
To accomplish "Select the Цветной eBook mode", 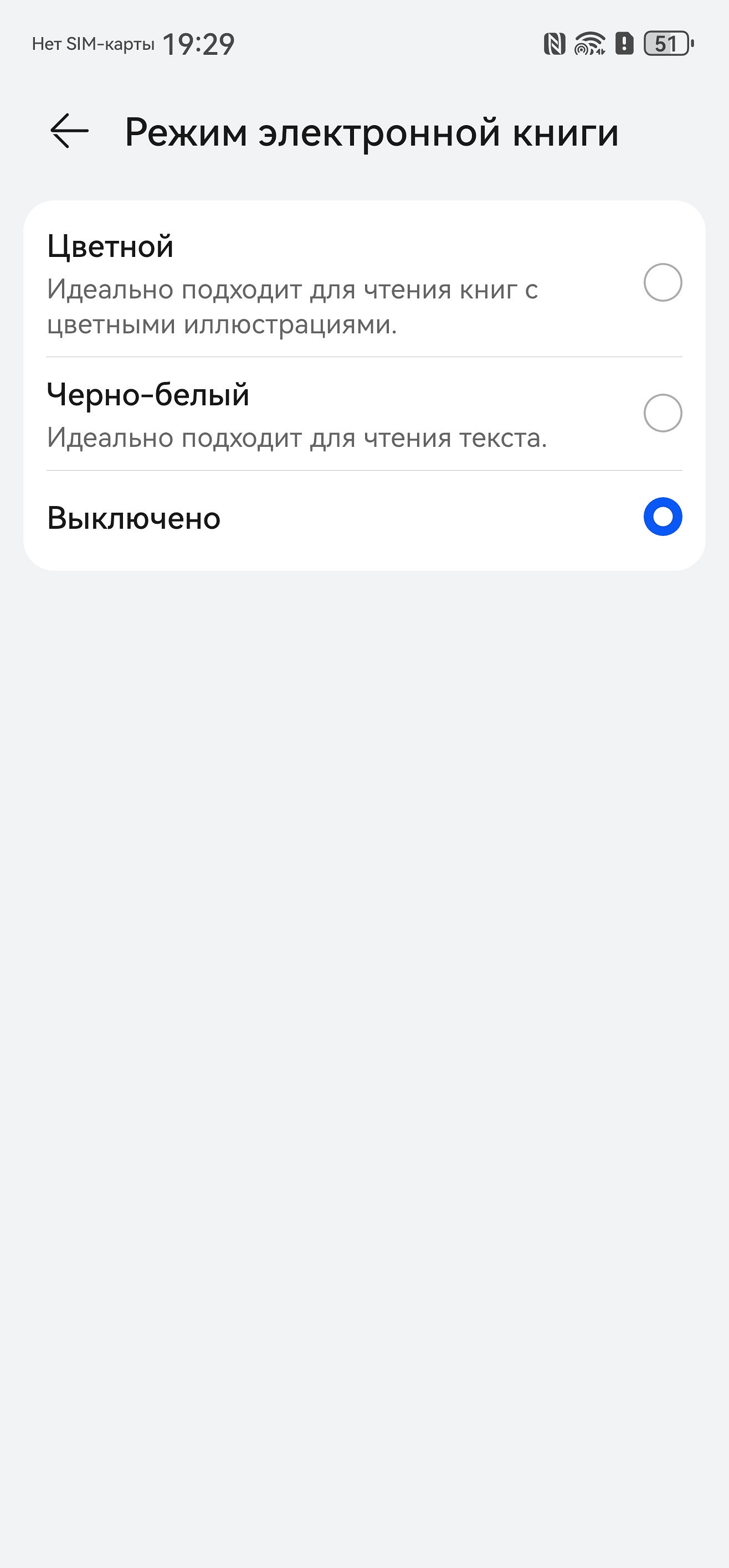I will pos(662,282).
